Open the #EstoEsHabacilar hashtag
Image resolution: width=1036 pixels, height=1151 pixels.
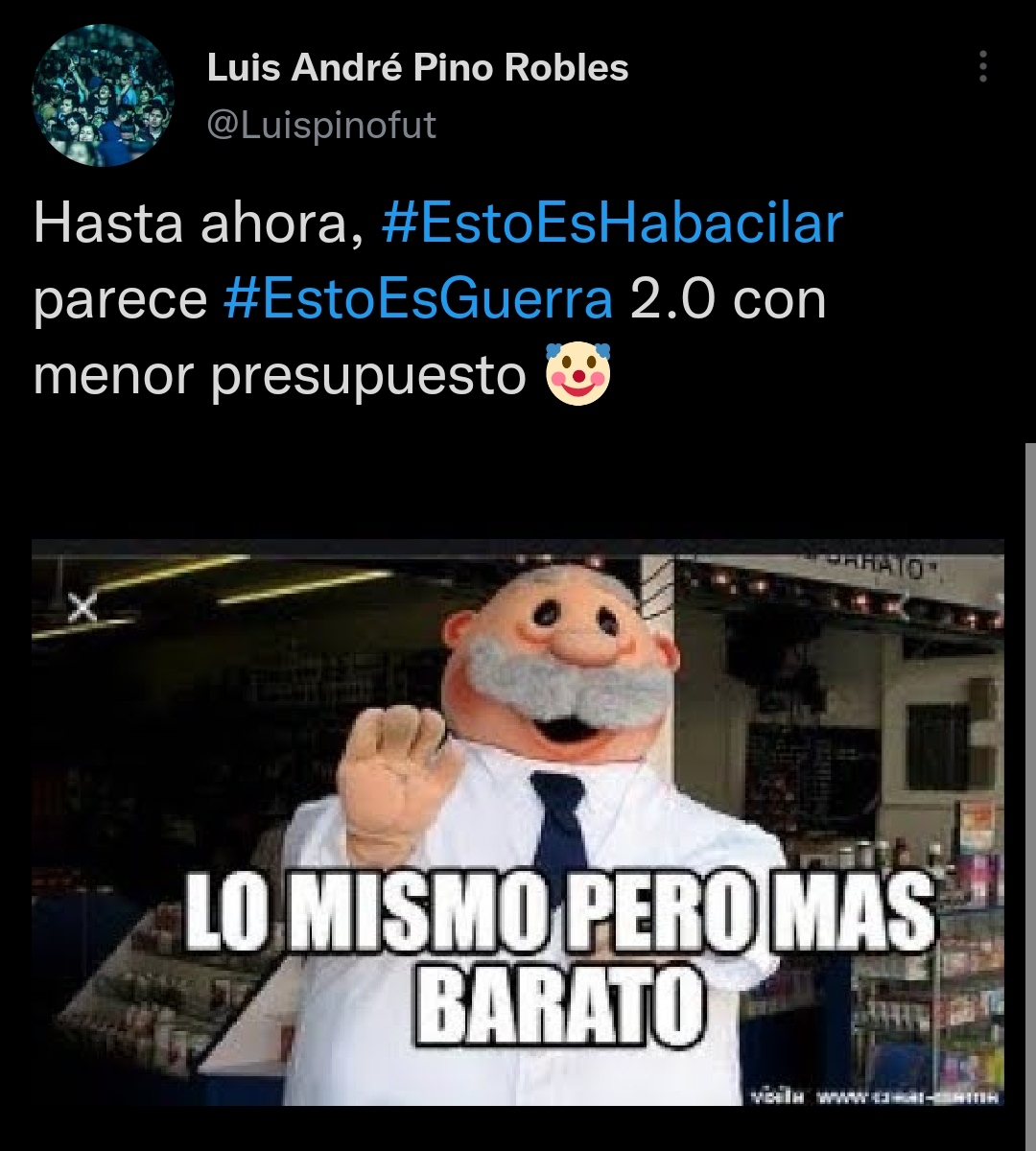612,223
